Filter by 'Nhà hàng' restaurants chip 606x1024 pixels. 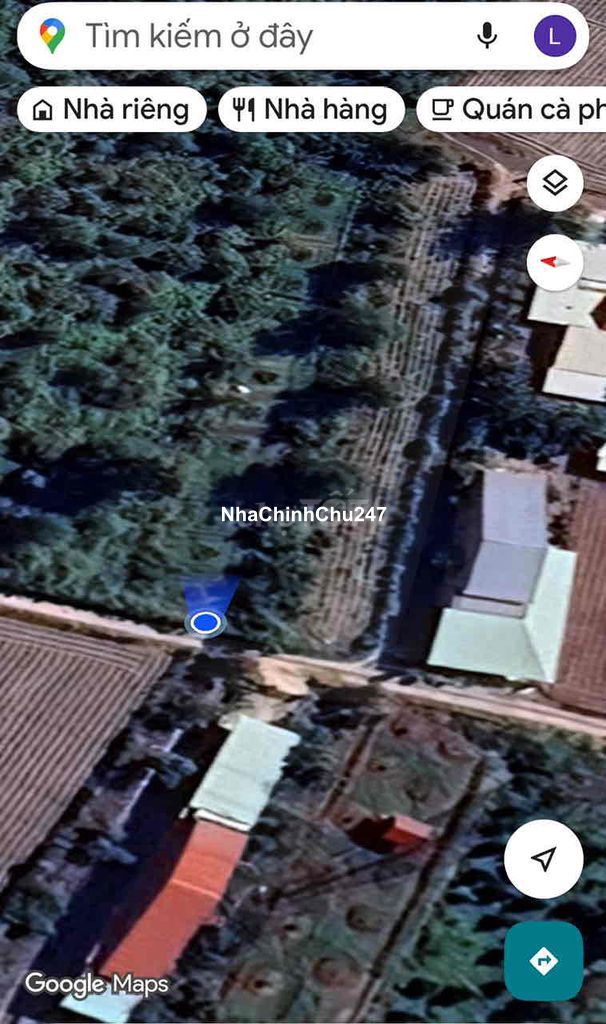(311, 110)
